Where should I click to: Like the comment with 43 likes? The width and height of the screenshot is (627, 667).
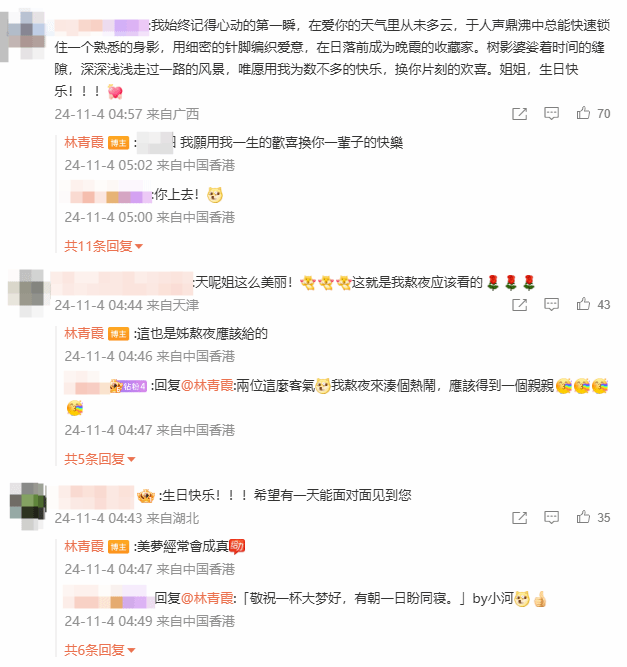click(584, 304)
